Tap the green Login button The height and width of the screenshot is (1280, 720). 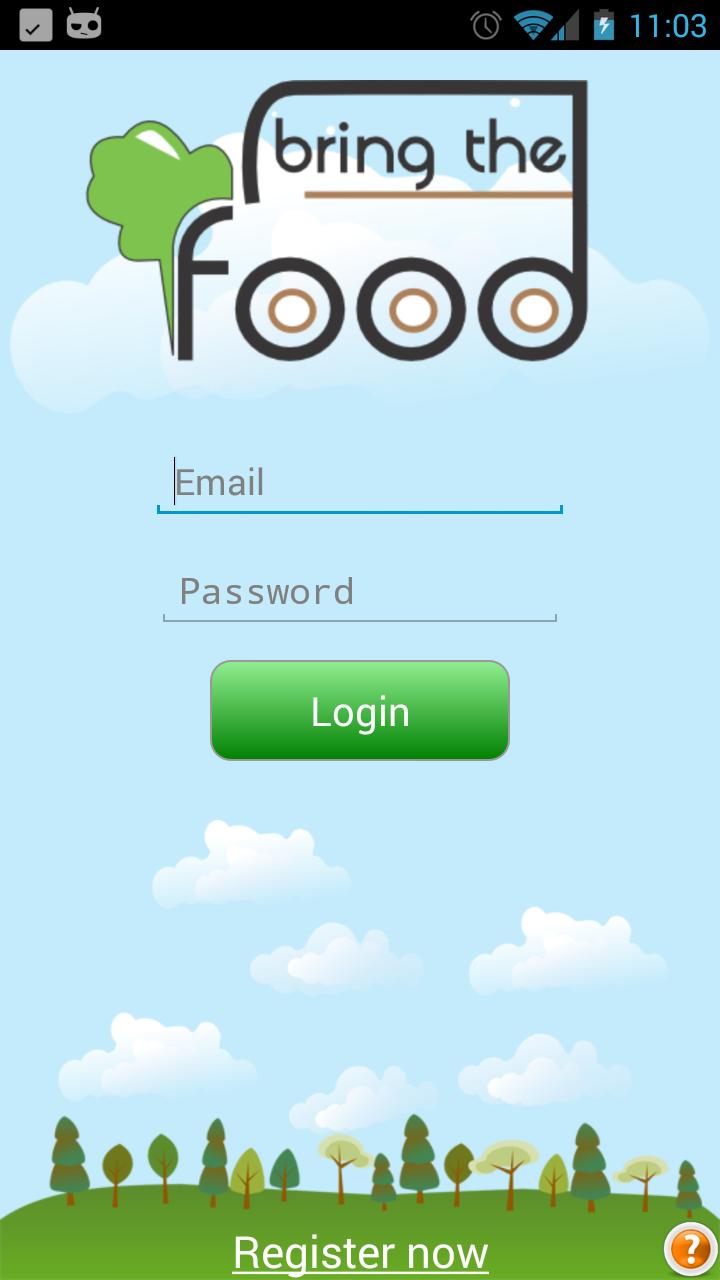point(360,711)
